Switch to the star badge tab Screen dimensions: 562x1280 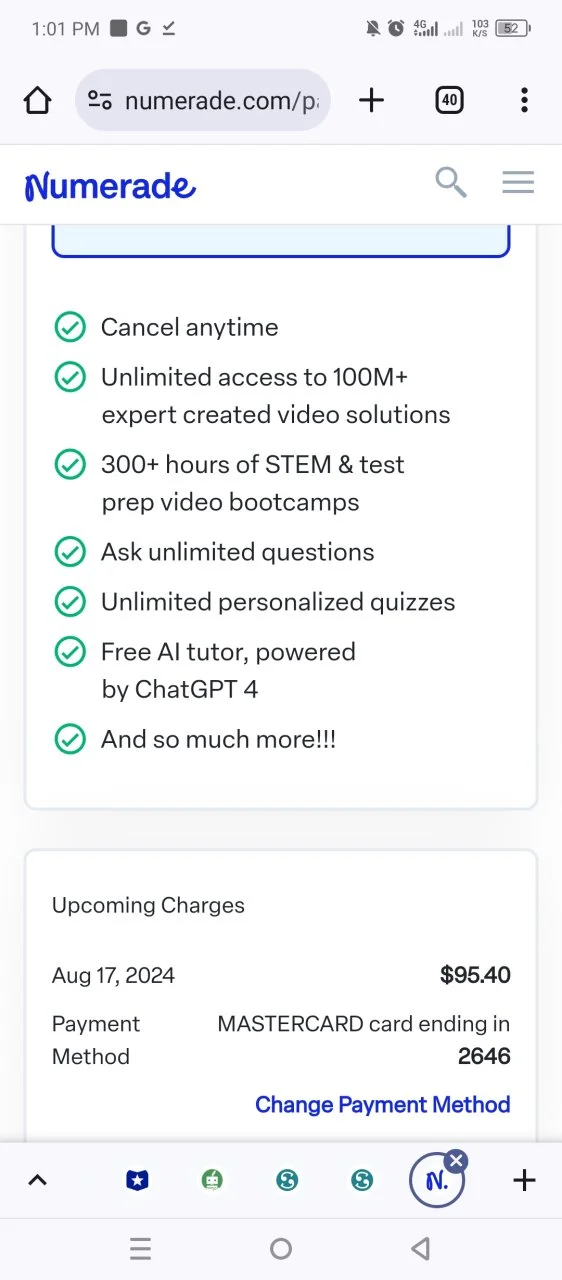coord(137,1180)
